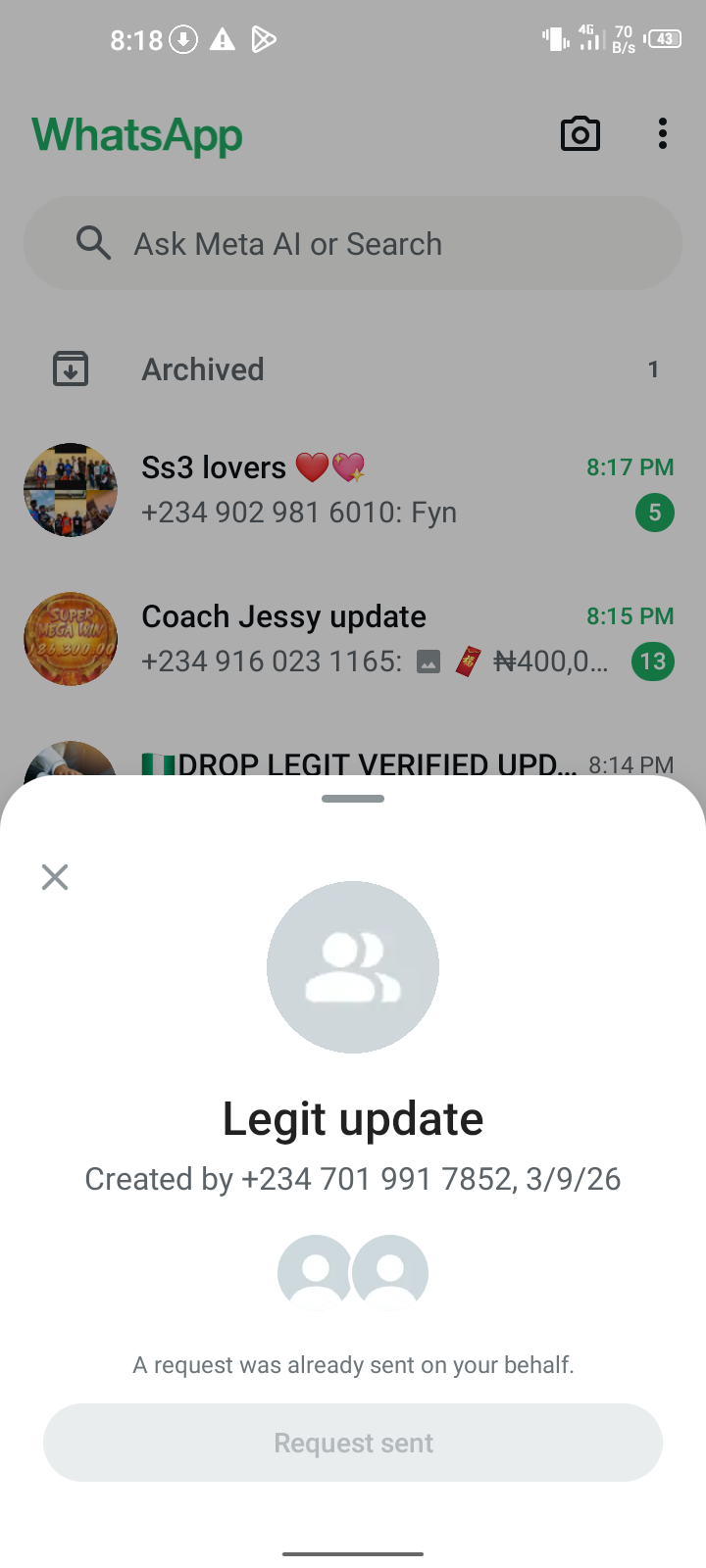Focus the Ask Meta AI or Search box
The image size is (706, 1568).
tap(353, 243)
